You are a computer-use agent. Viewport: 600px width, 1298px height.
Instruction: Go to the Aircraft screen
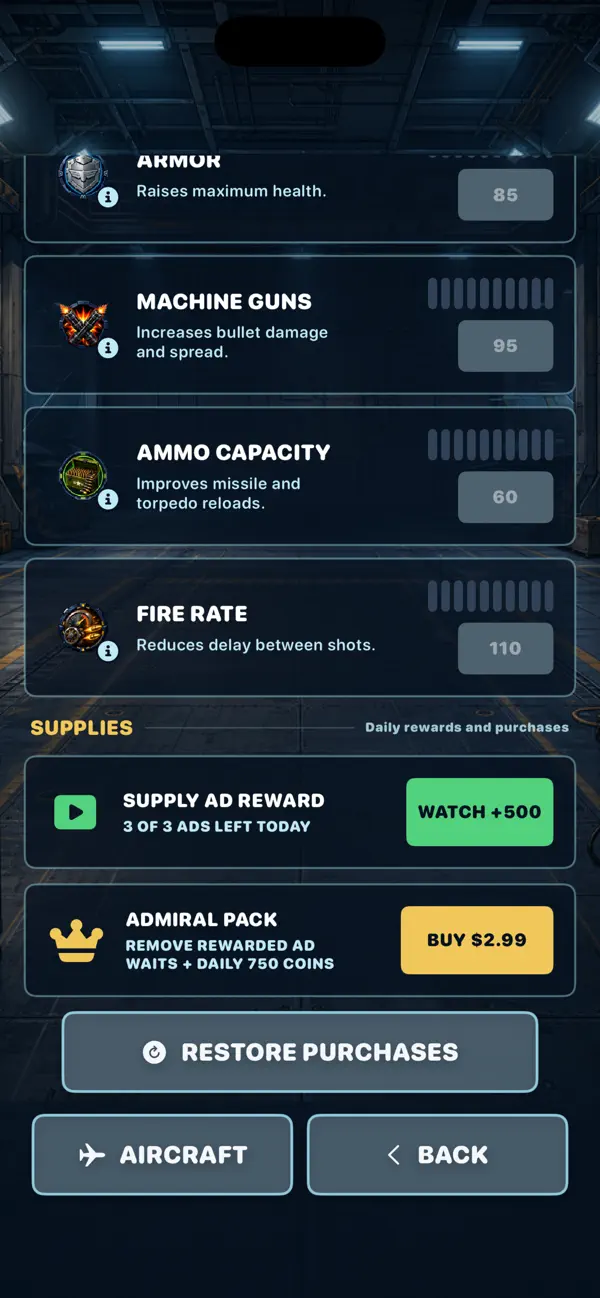pos(162,1155)
